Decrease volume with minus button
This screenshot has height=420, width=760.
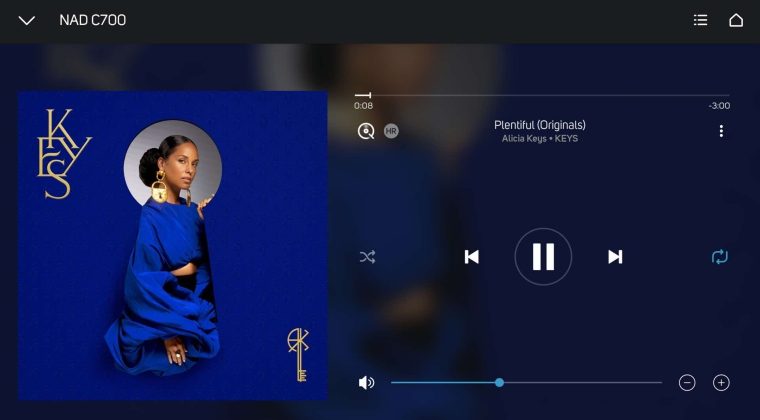point(687,382)
